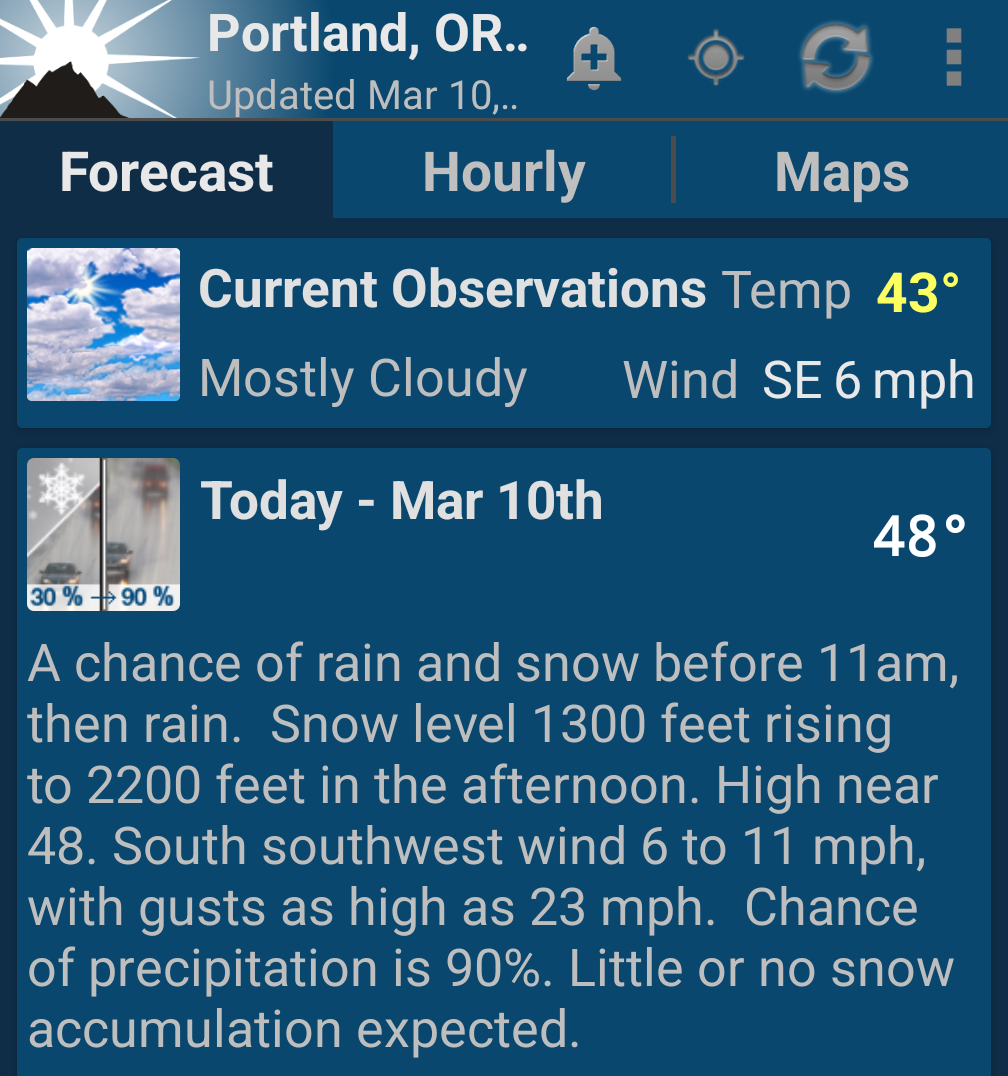Open the Current Observations card
This screenshot has height=1076, width=1008.
504,333
